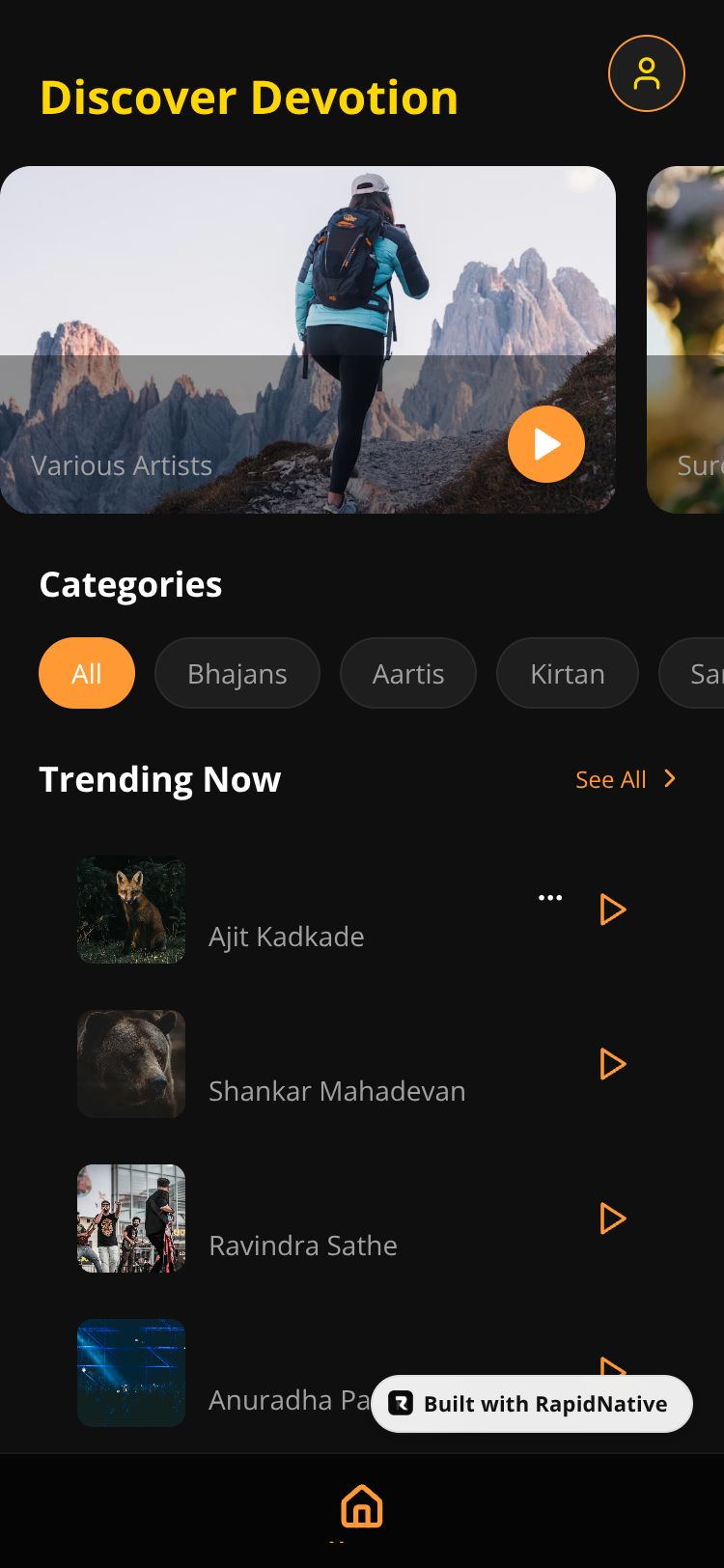Select the All category chip
The image size is (724, 1568).
pyautogui.click(x=86, y=673)
